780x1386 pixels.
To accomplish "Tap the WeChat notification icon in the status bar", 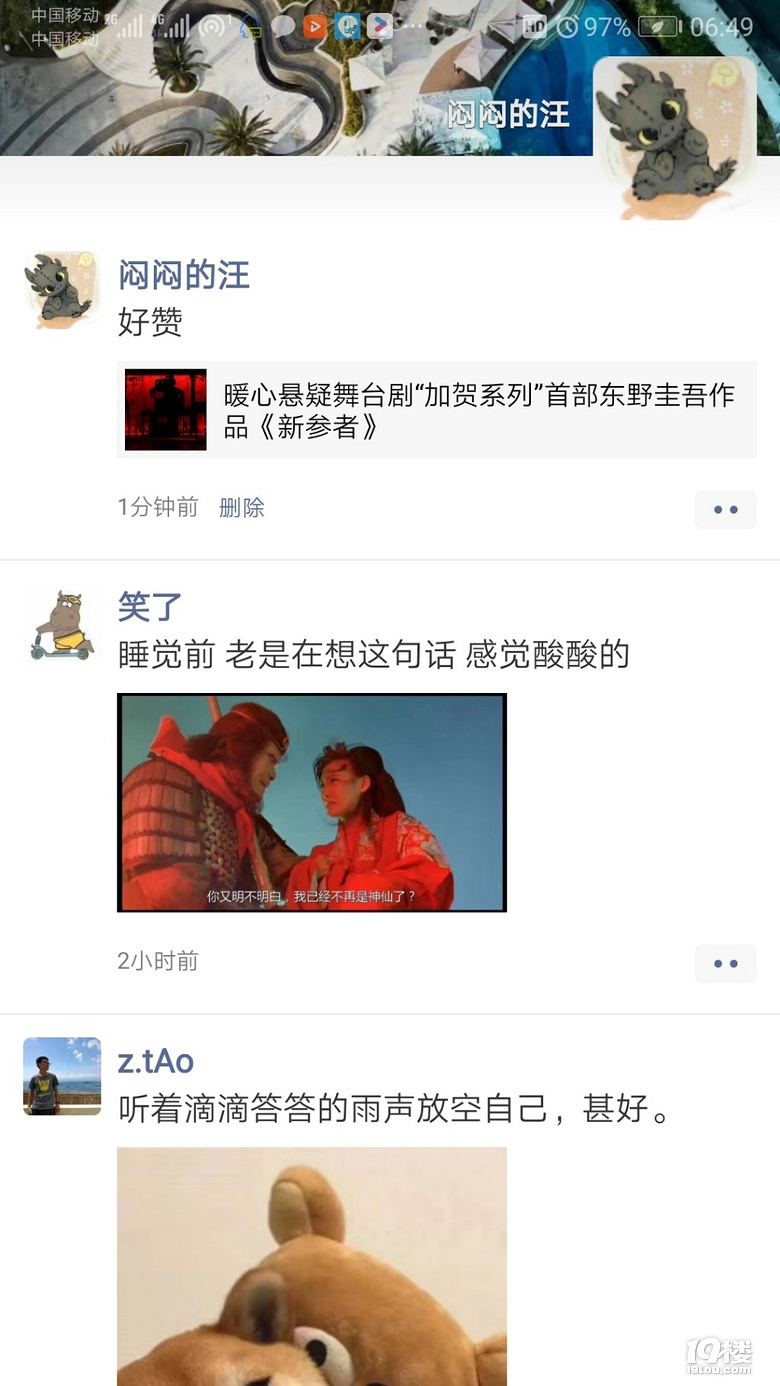I will [285, 27].
